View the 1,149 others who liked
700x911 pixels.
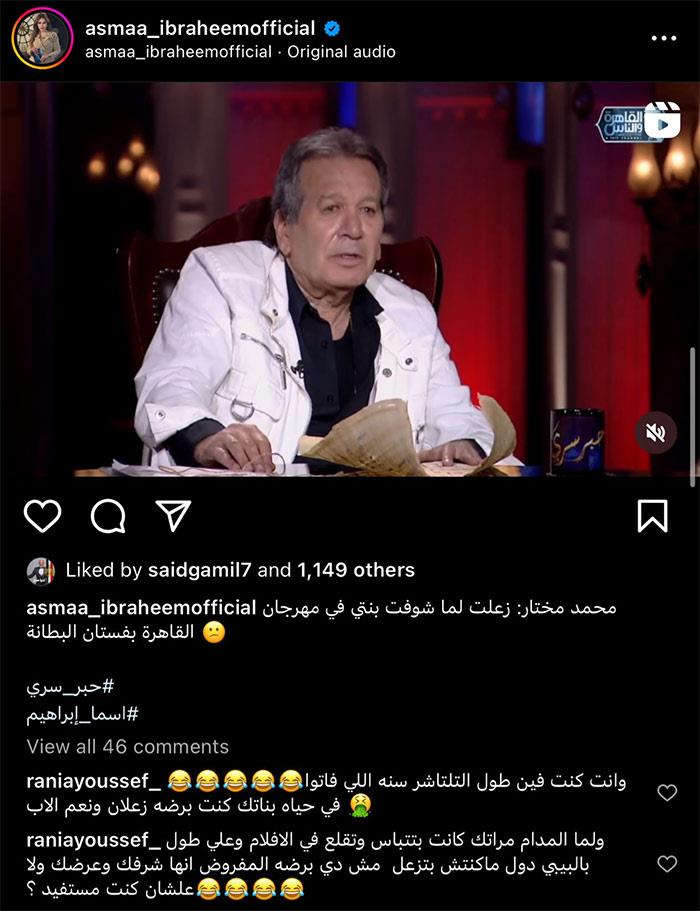(x=356, y=570)
